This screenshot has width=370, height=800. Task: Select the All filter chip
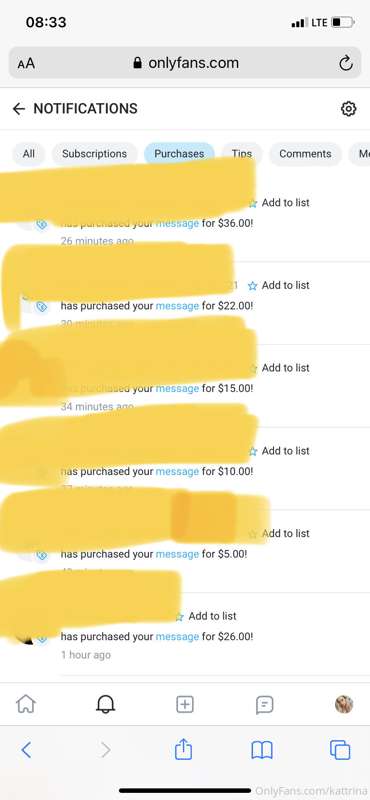(29, 154)
